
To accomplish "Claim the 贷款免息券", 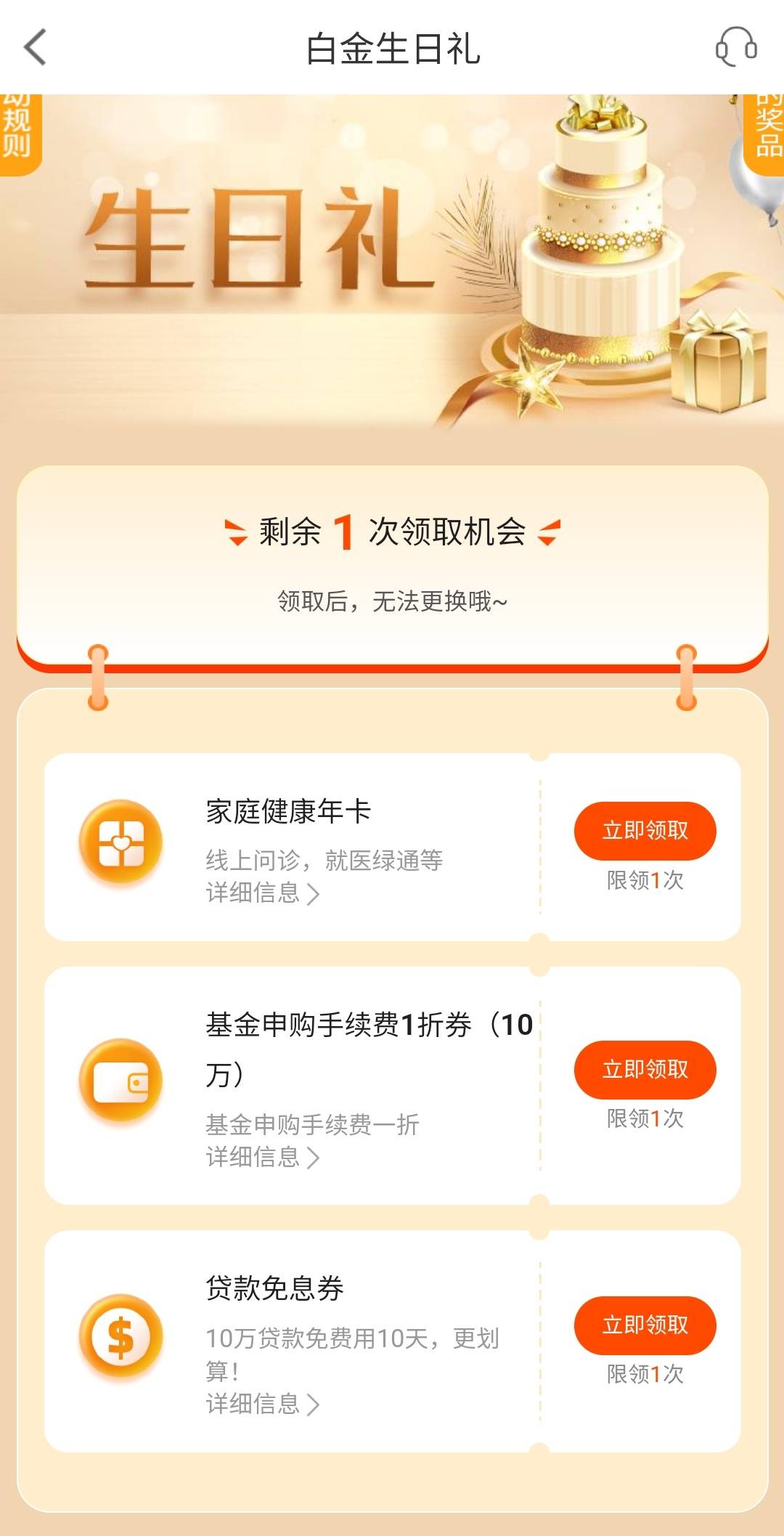I will click(645, 1325).
